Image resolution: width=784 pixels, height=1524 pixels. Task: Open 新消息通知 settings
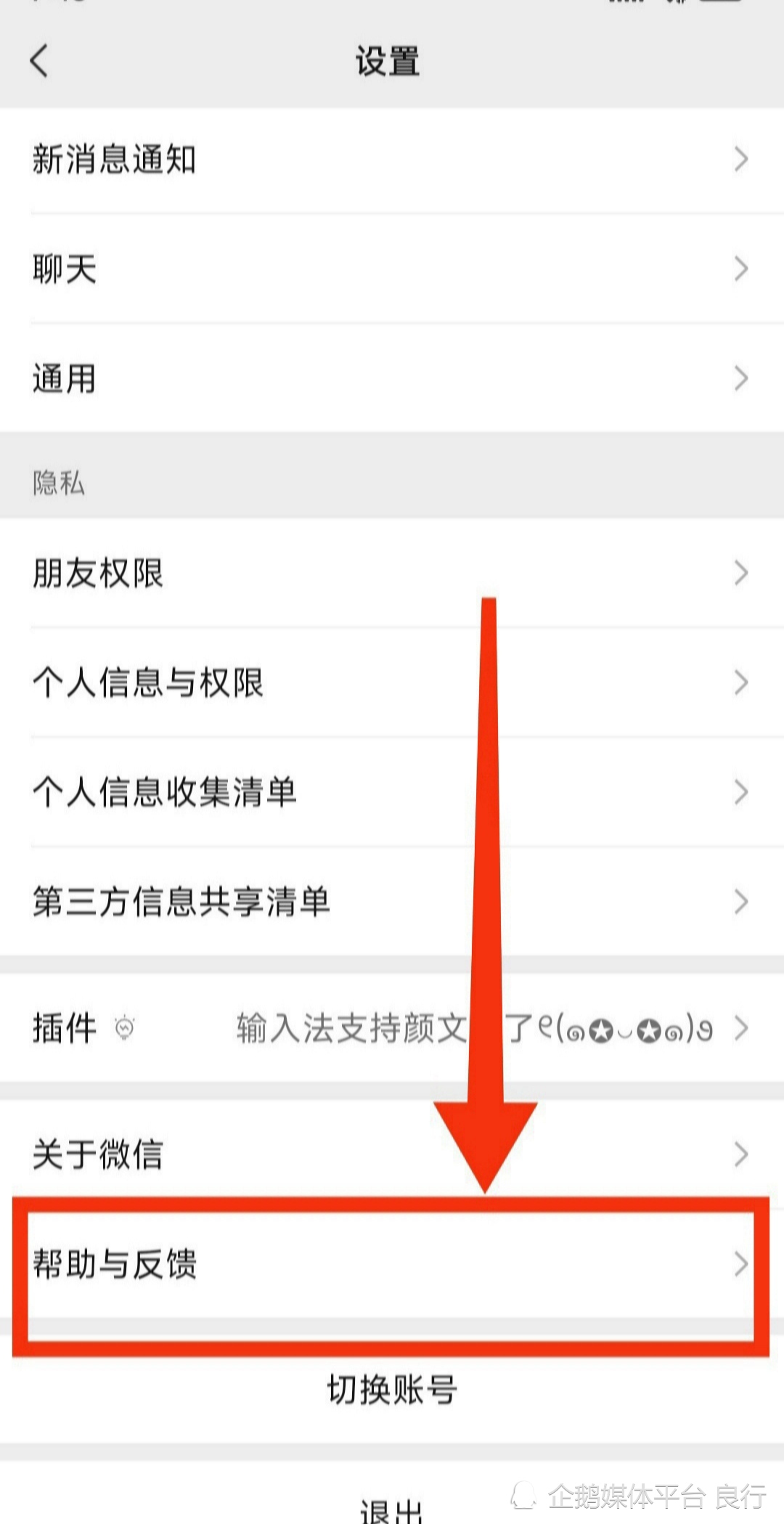392,160
